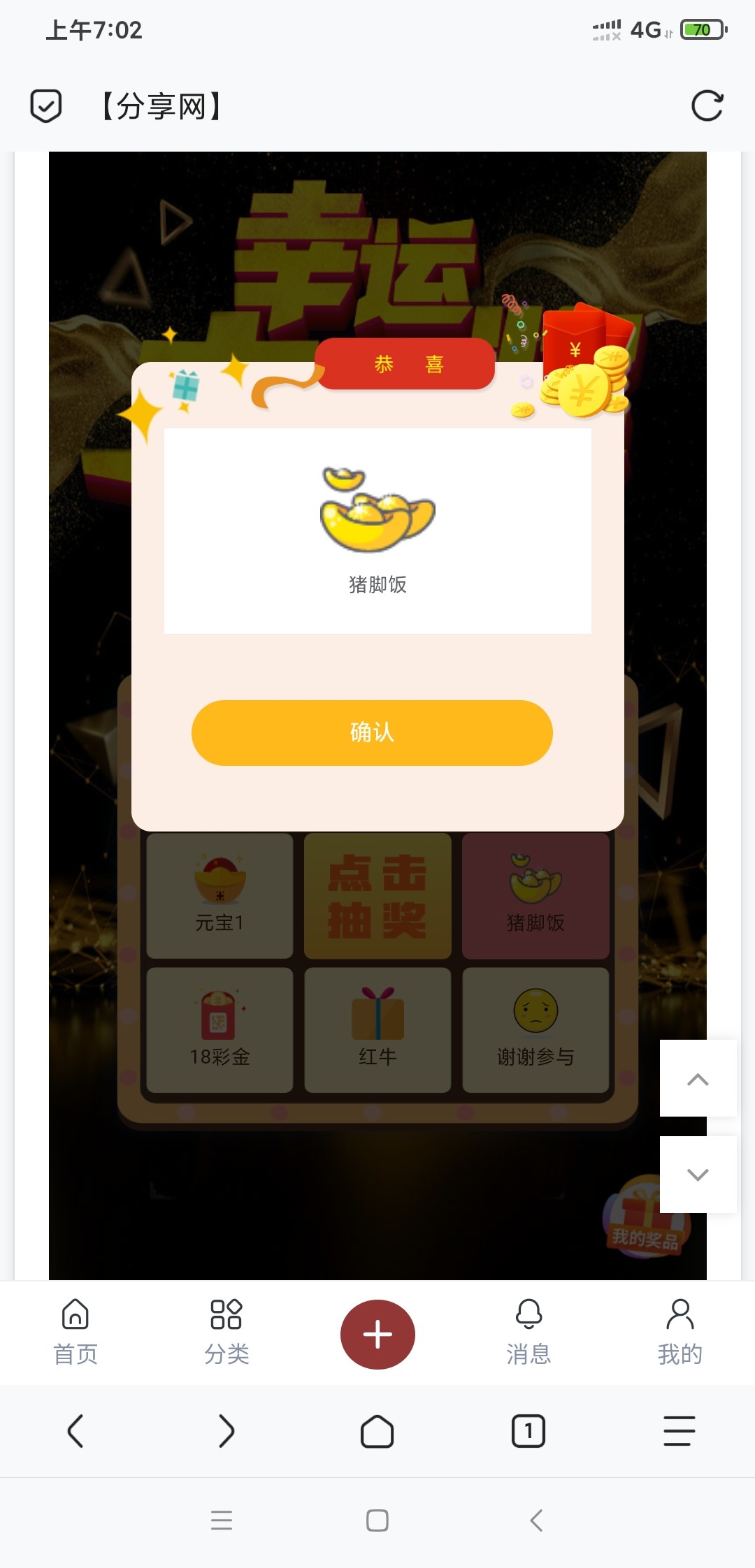Open the browser tabs switcher
This screenshot has width=755, height=1568.
528,1430
